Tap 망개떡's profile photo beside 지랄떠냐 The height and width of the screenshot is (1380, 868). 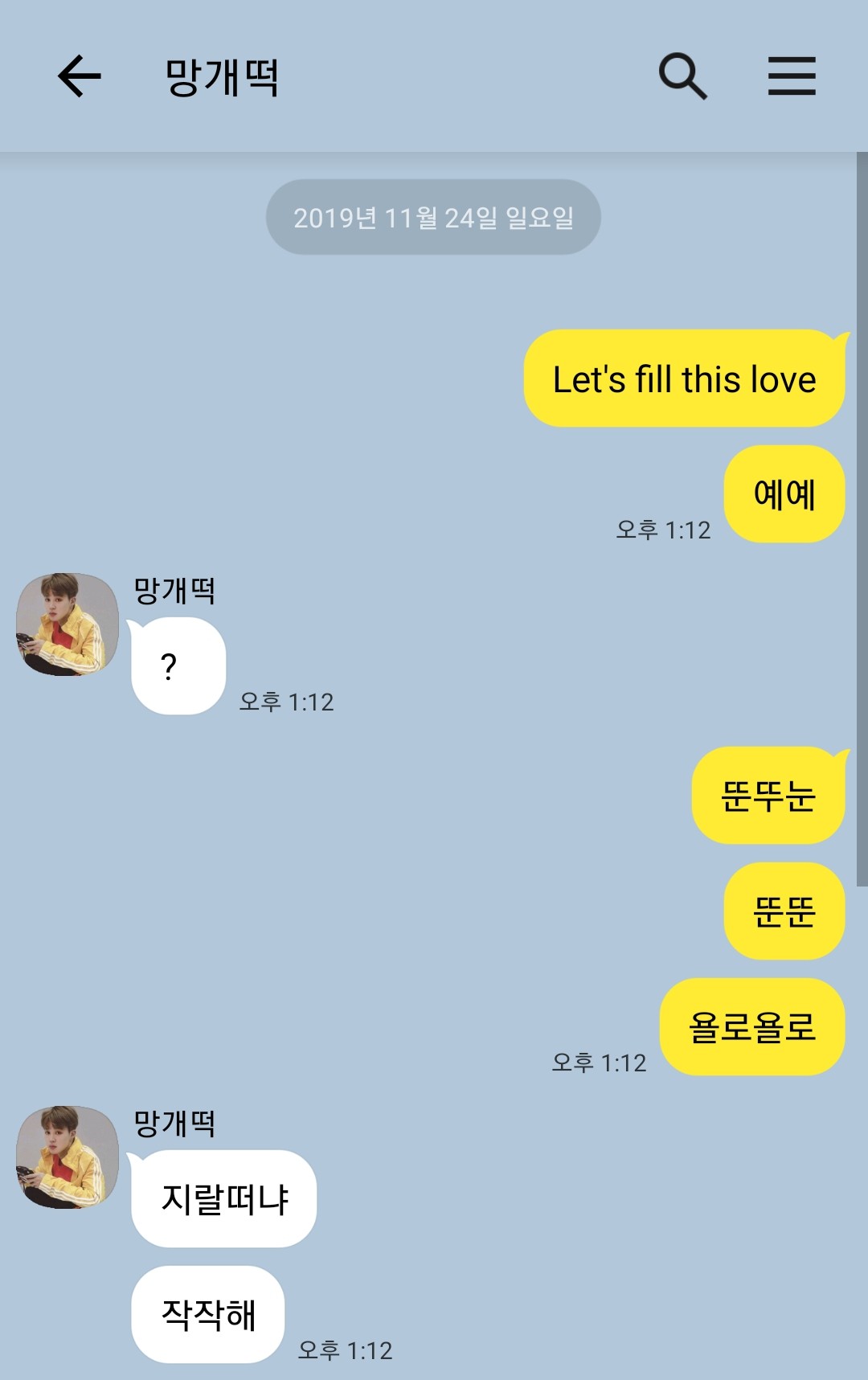[x=68, y=1157]
